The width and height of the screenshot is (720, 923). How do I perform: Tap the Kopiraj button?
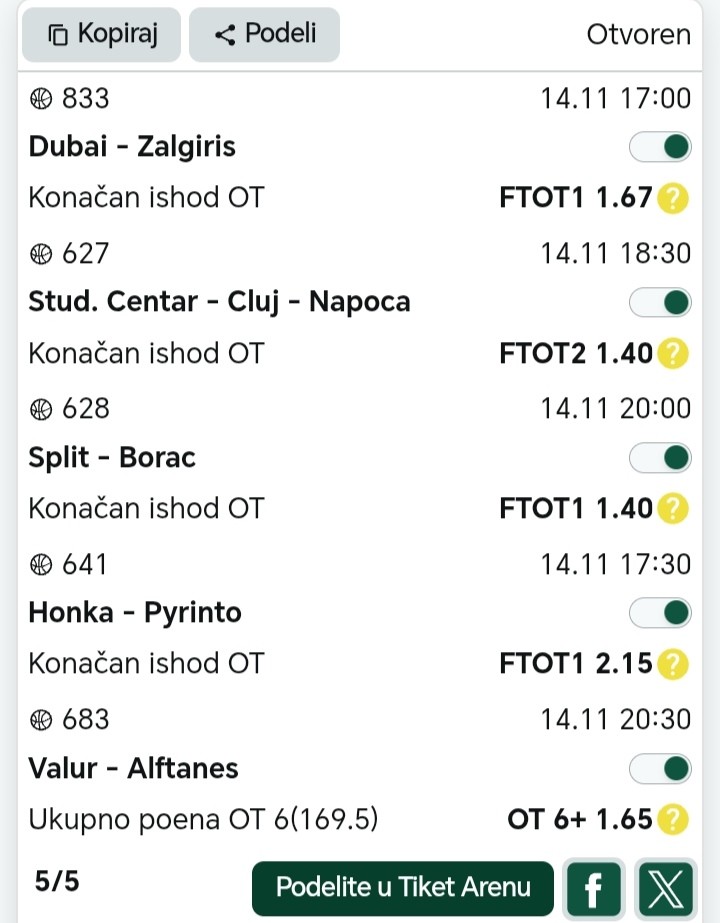[101, 34]
